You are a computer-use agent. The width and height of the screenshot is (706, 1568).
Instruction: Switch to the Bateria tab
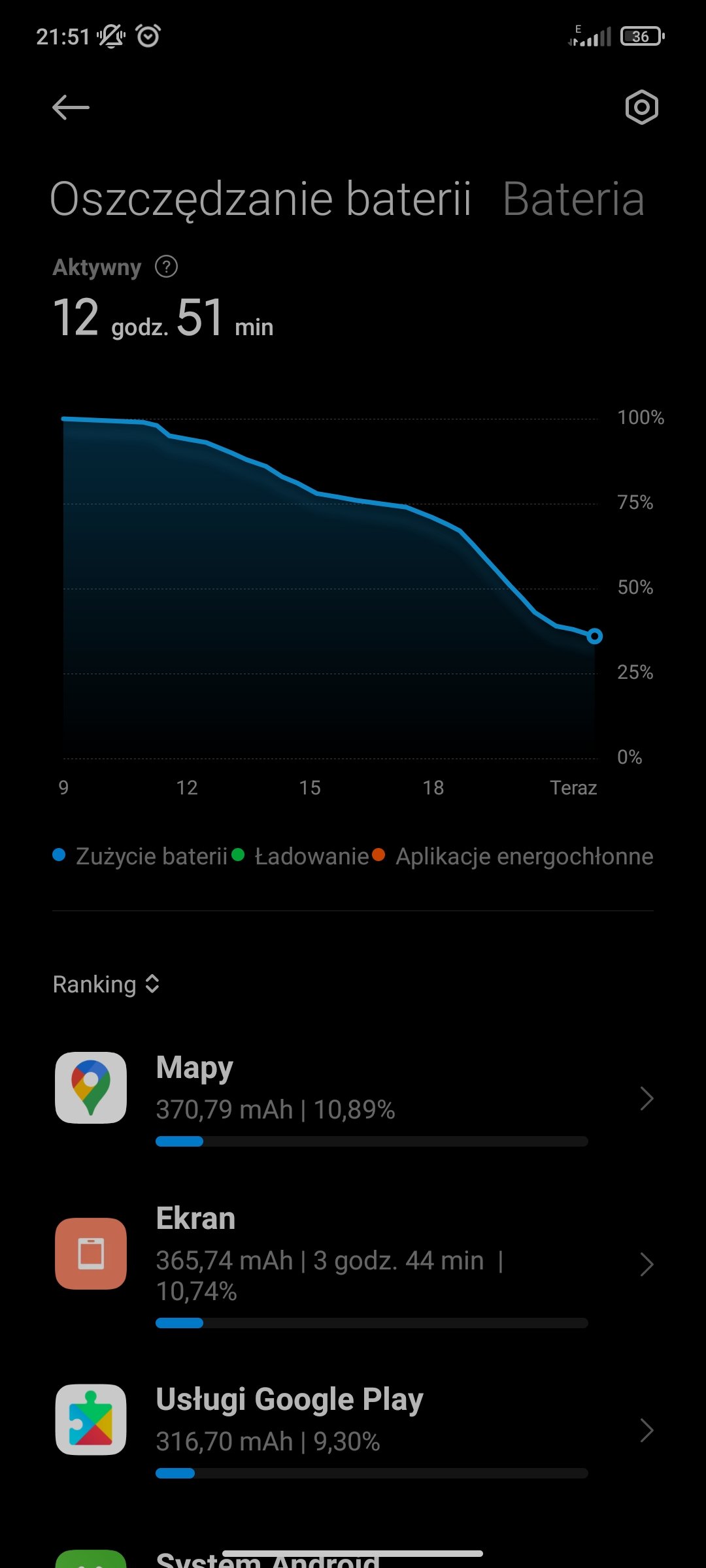click(573, 199)
